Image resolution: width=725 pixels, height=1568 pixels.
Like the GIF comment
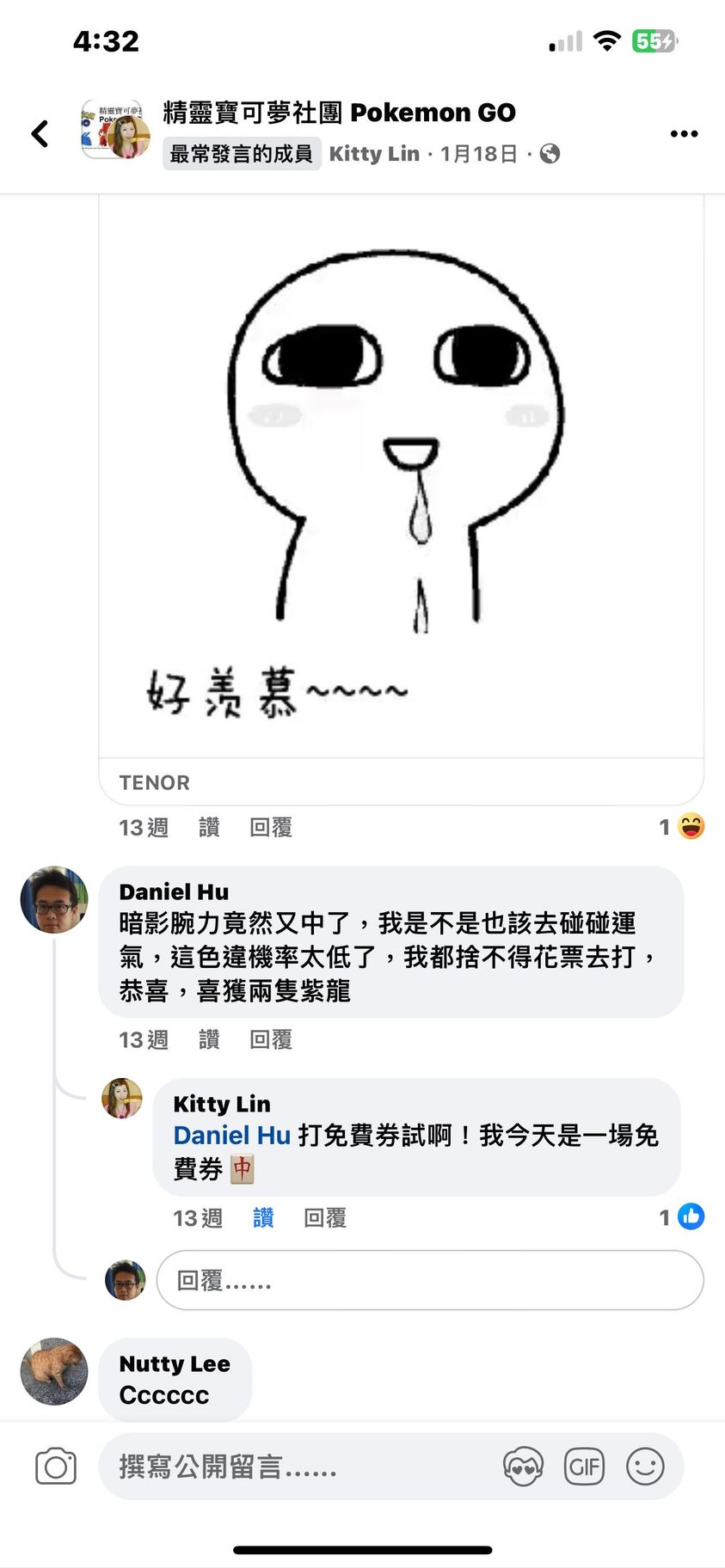pos(209,828)
